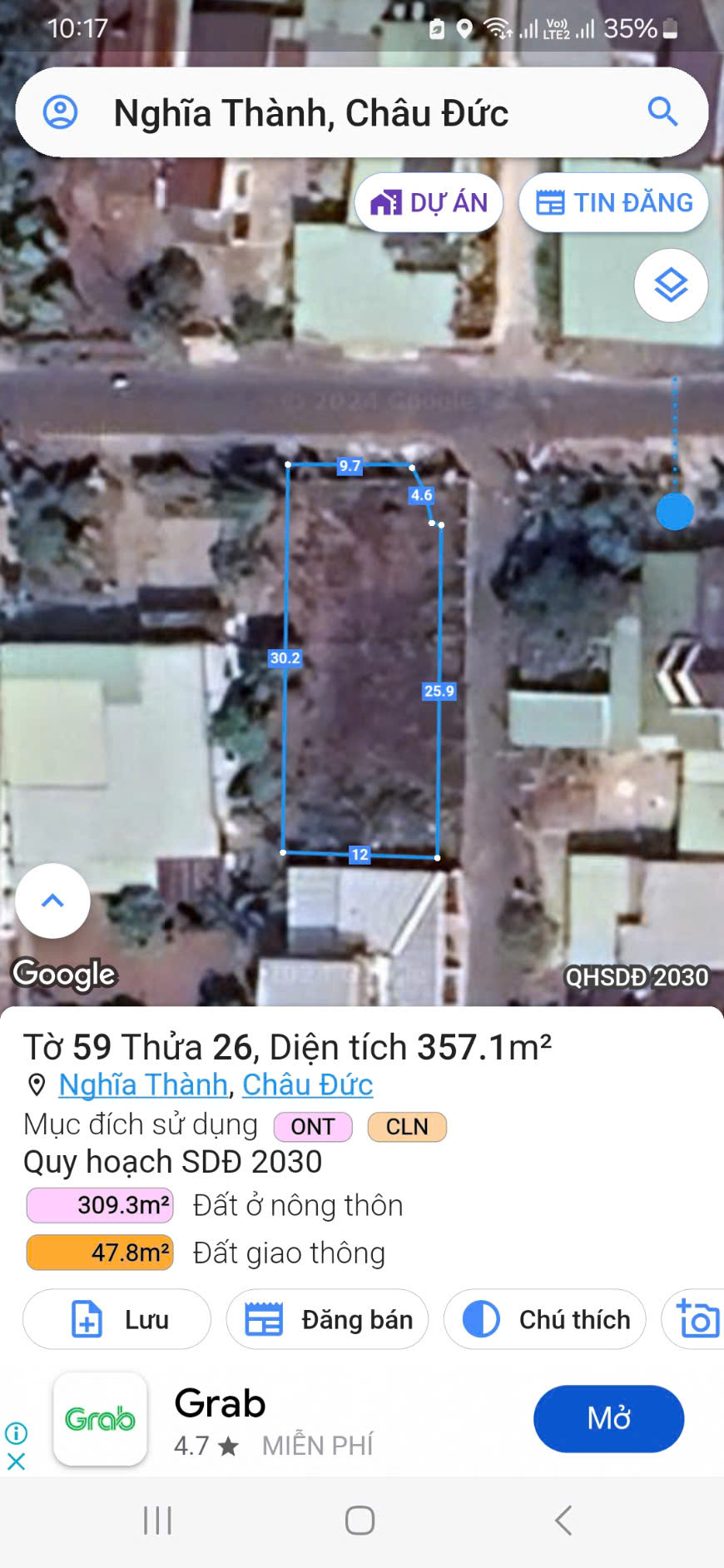This screenshot has width=724, height=1568.
Task: Open the ad info icon
Action: tap(16, 1432)
